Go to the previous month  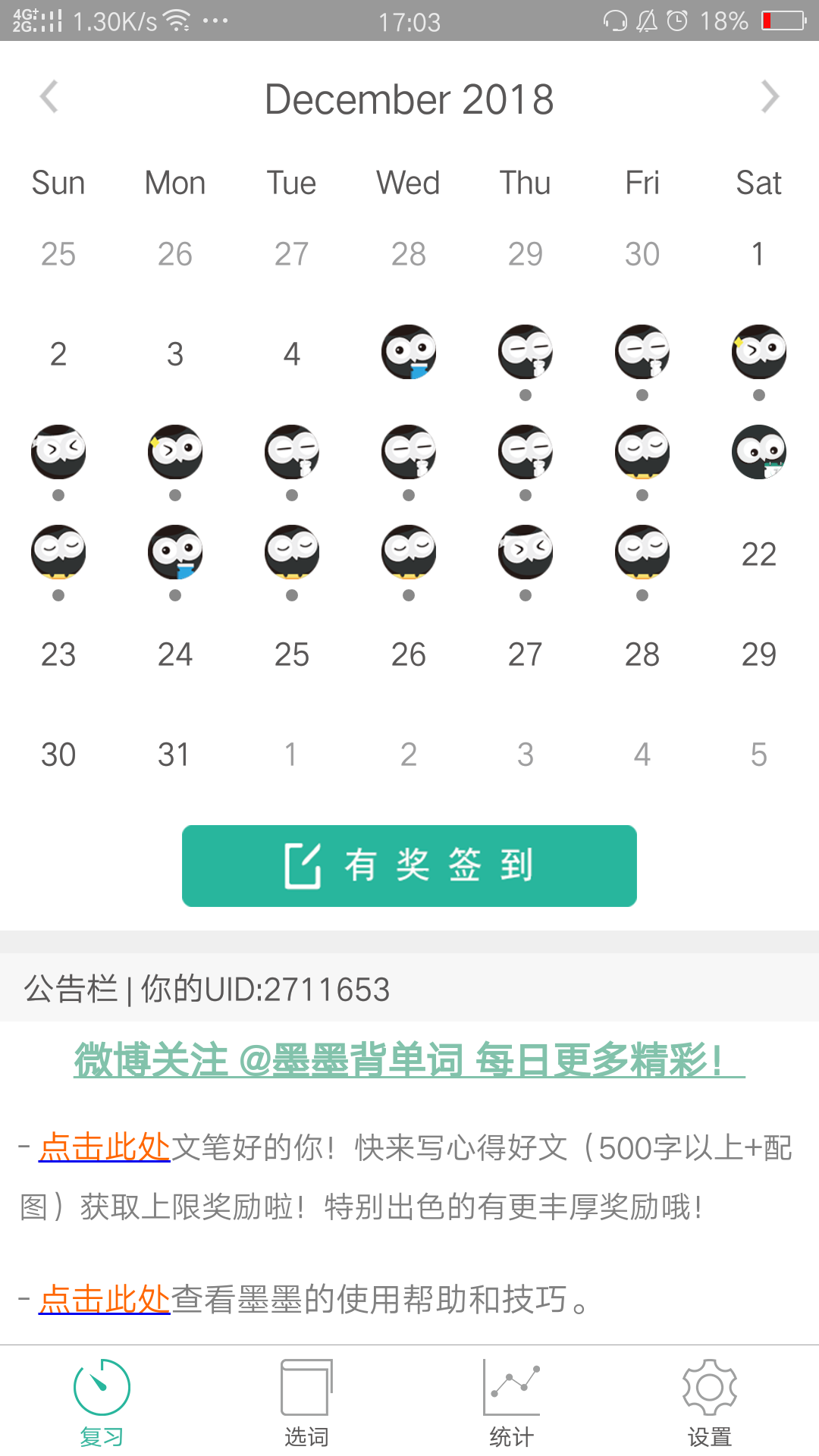pyautogui.click(x=49, y=97)
